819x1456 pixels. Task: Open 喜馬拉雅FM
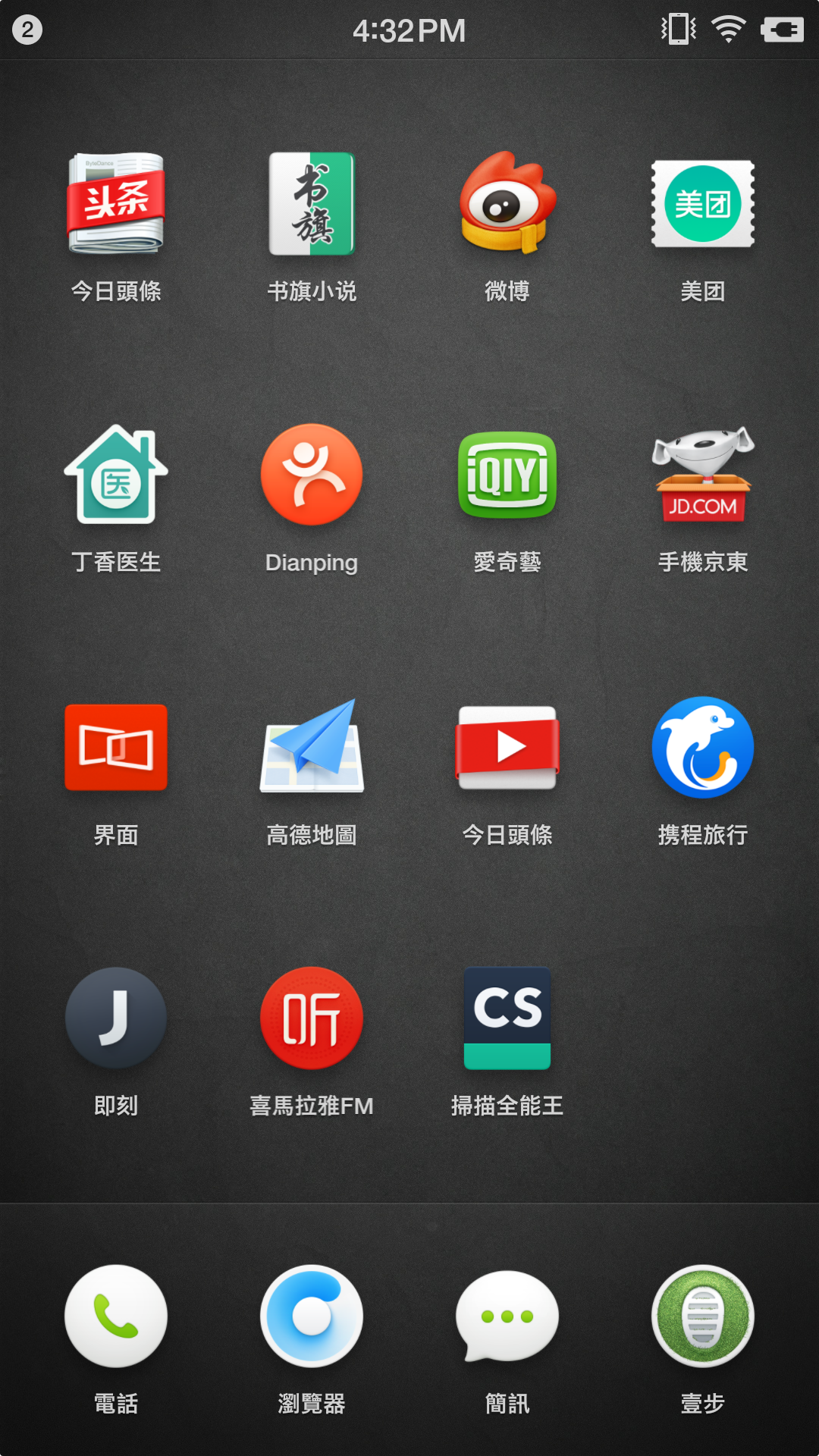(x=312, y=1018)
